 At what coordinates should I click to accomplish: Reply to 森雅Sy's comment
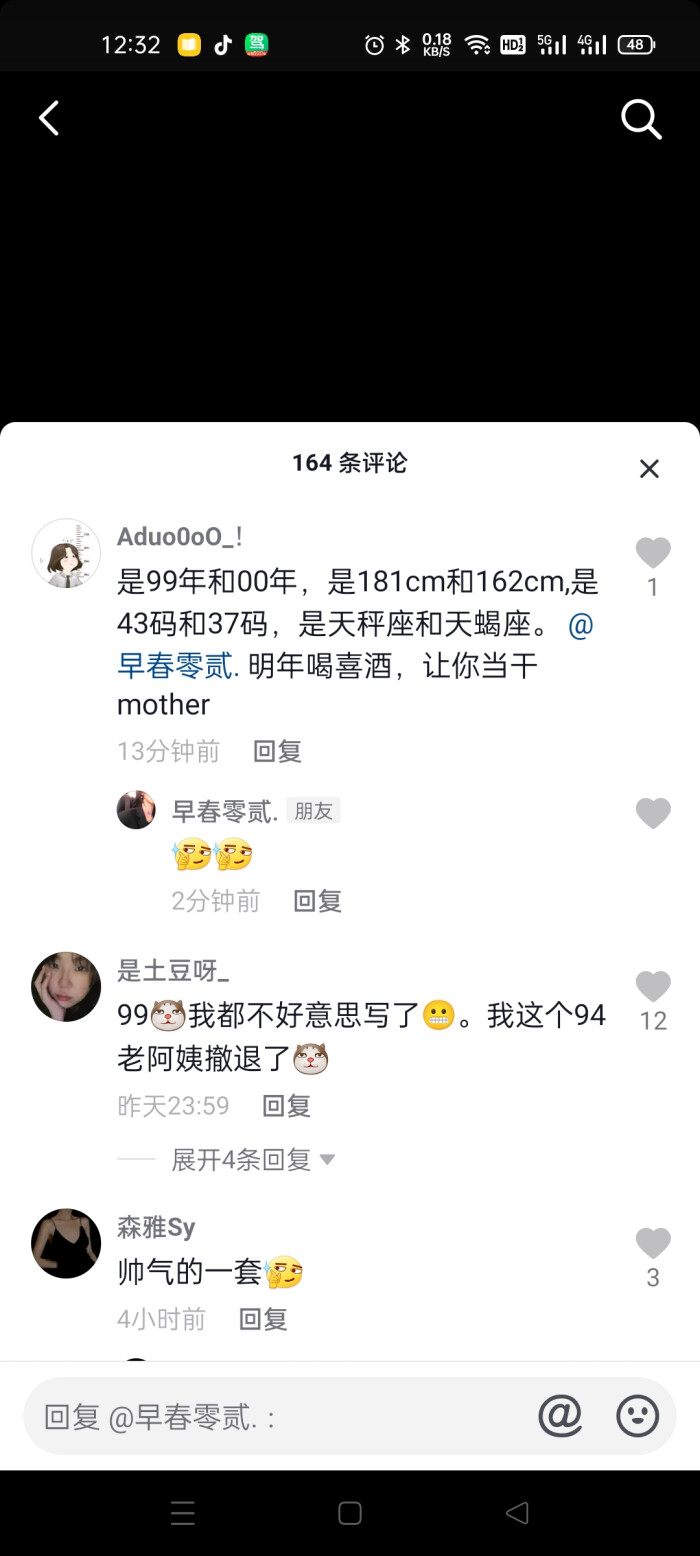(x=263, y=1319)
